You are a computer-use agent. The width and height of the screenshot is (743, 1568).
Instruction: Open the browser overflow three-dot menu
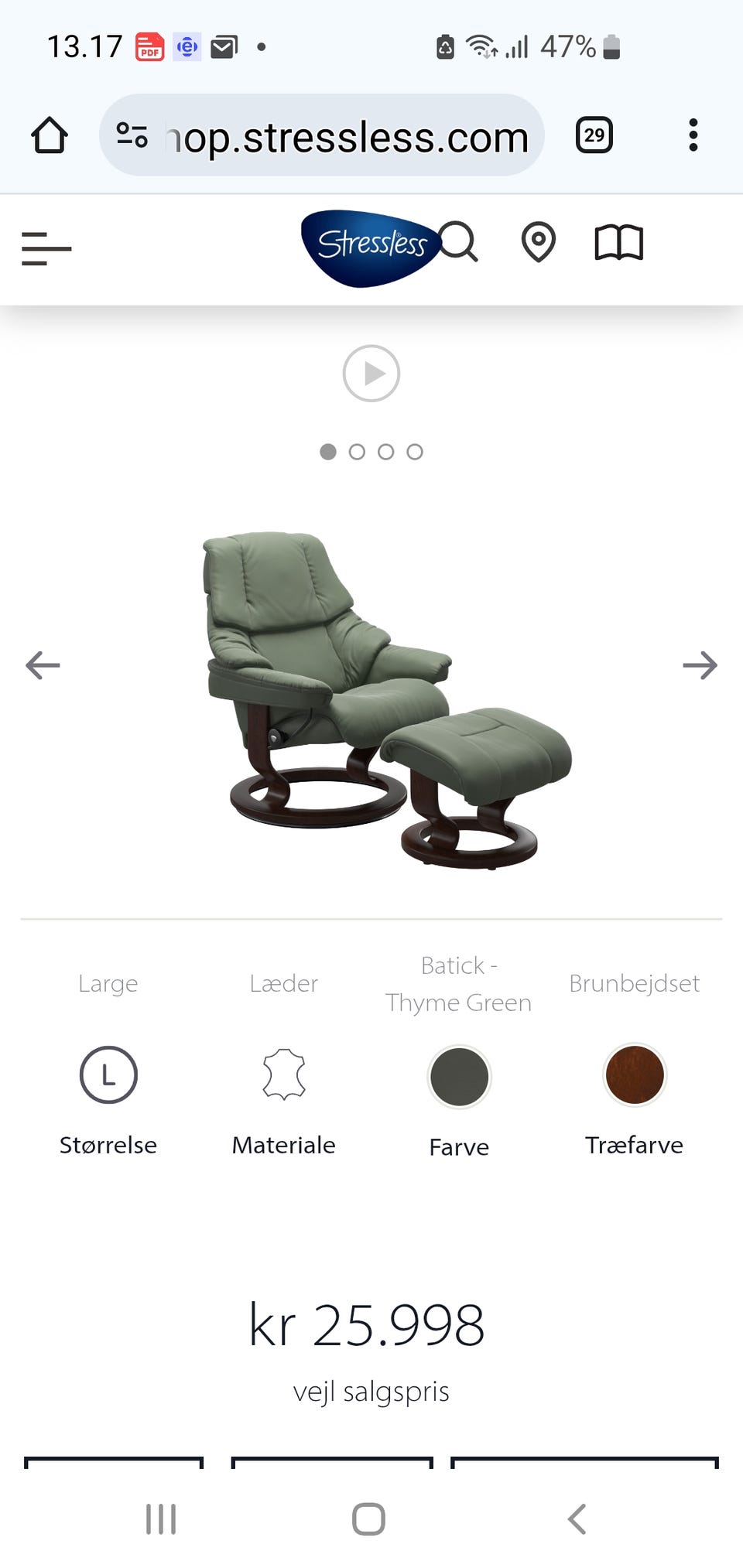coord(693,135)
